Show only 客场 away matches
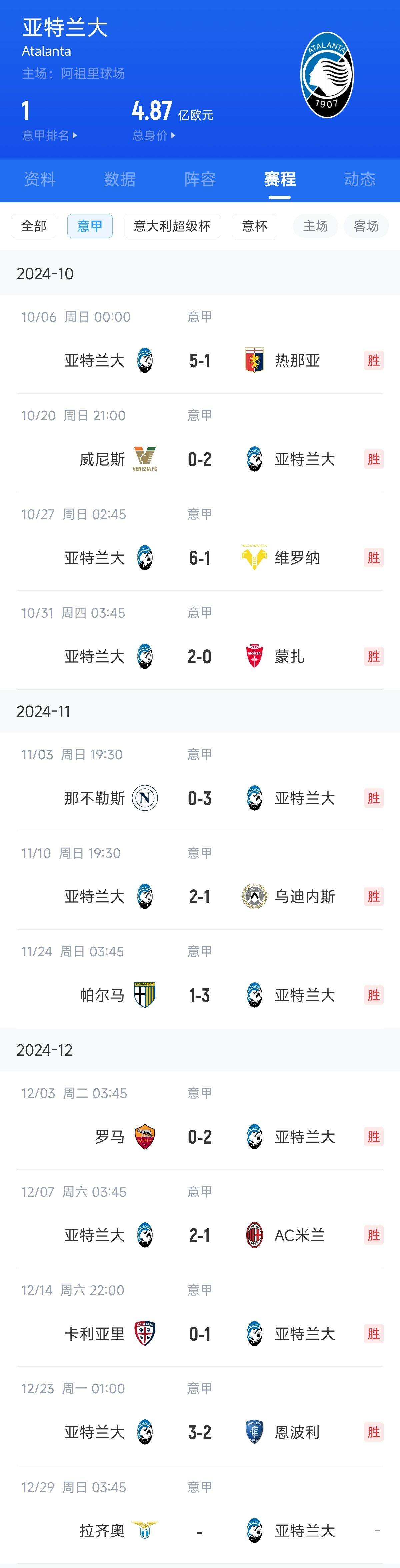 (366, 226)
